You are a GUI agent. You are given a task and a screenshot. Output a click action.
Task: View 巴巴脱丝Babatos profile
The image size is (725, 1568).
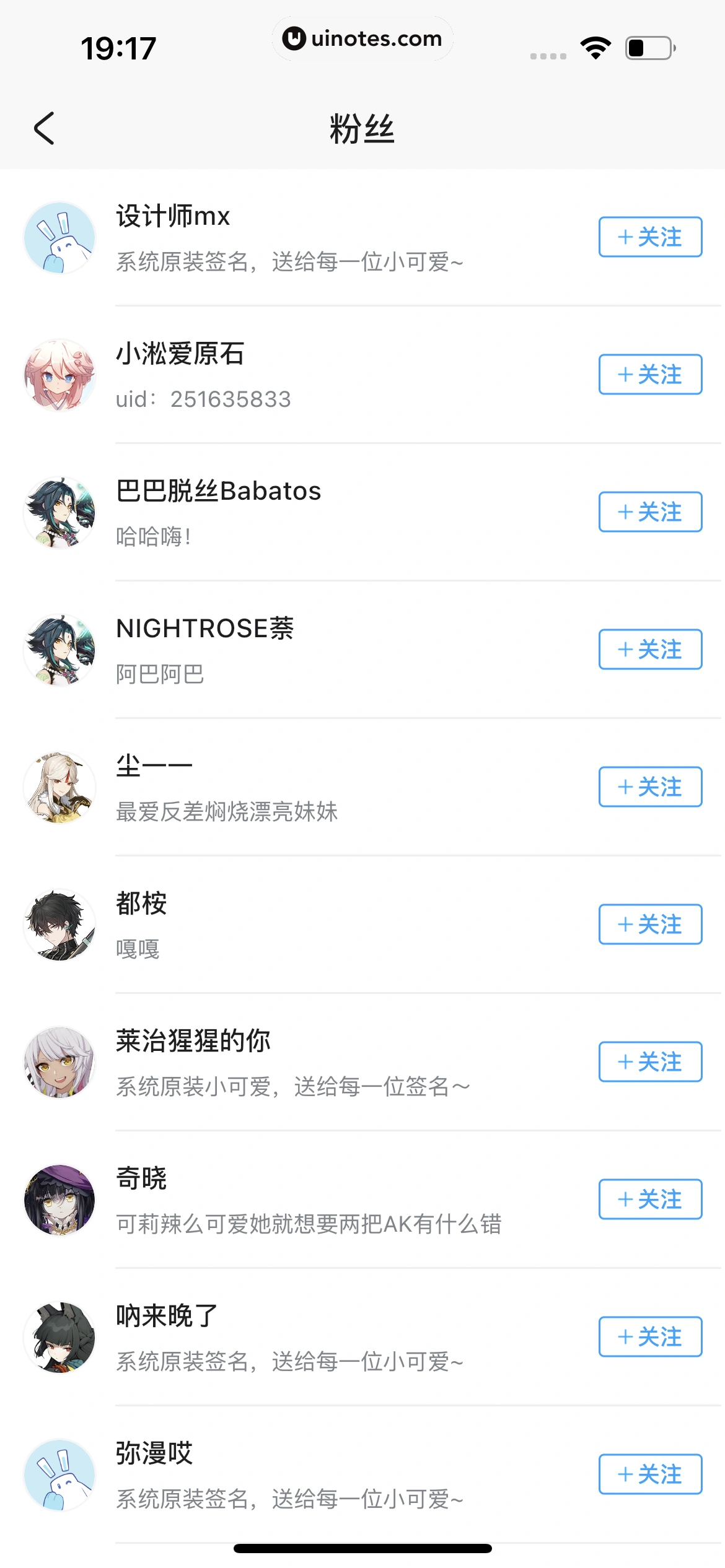point(248,513)
